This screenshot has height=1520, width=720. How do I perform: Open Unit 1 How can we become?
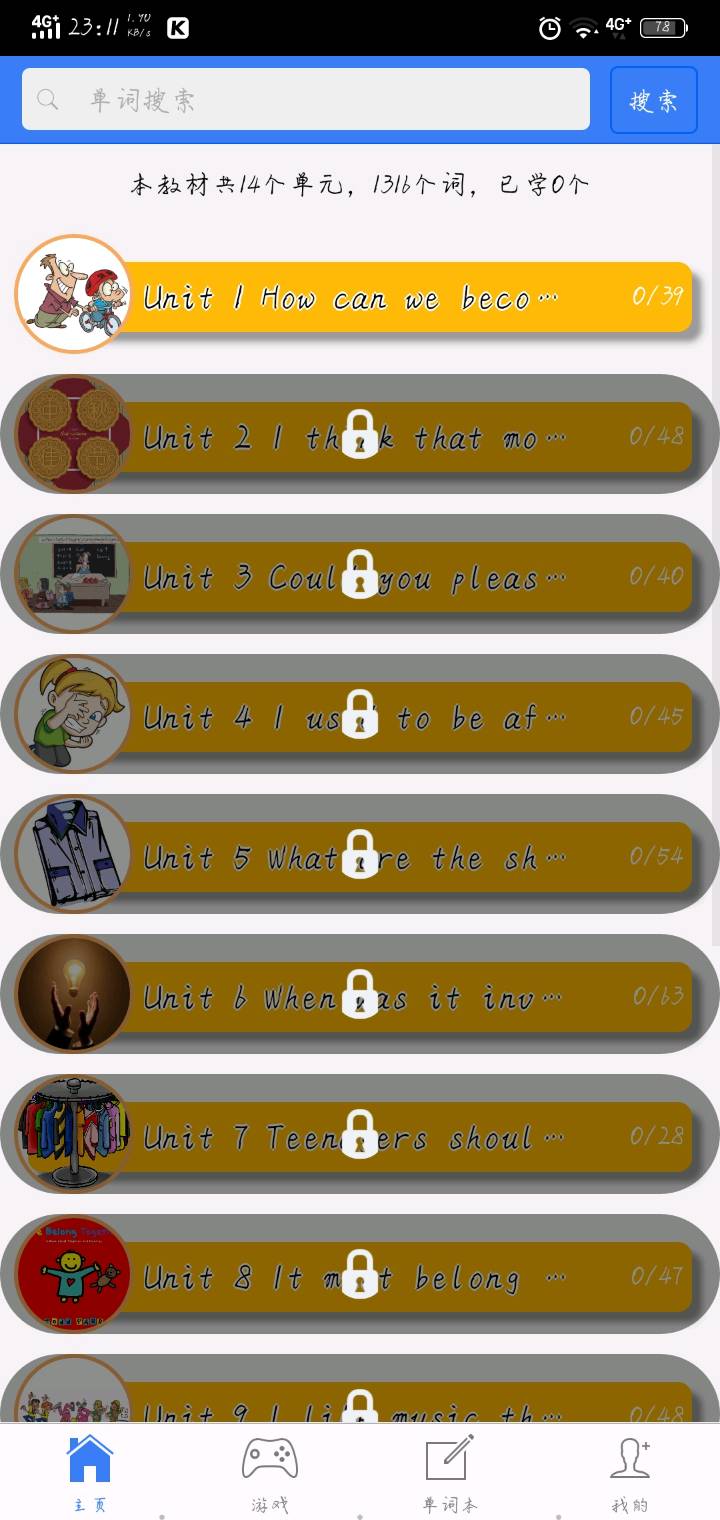tap(400, 297)
